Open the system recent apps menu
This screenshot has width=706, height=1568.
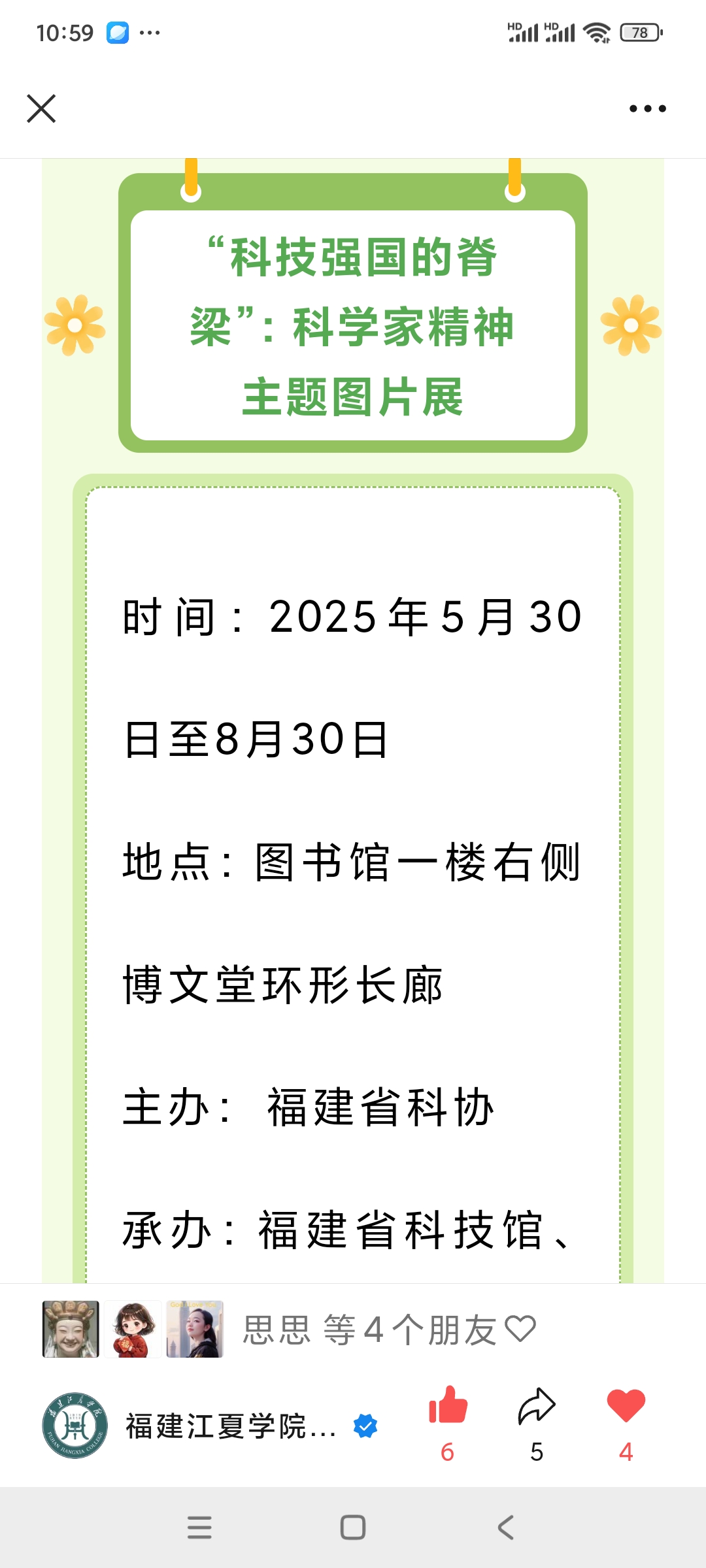[x=199, y=1527]
